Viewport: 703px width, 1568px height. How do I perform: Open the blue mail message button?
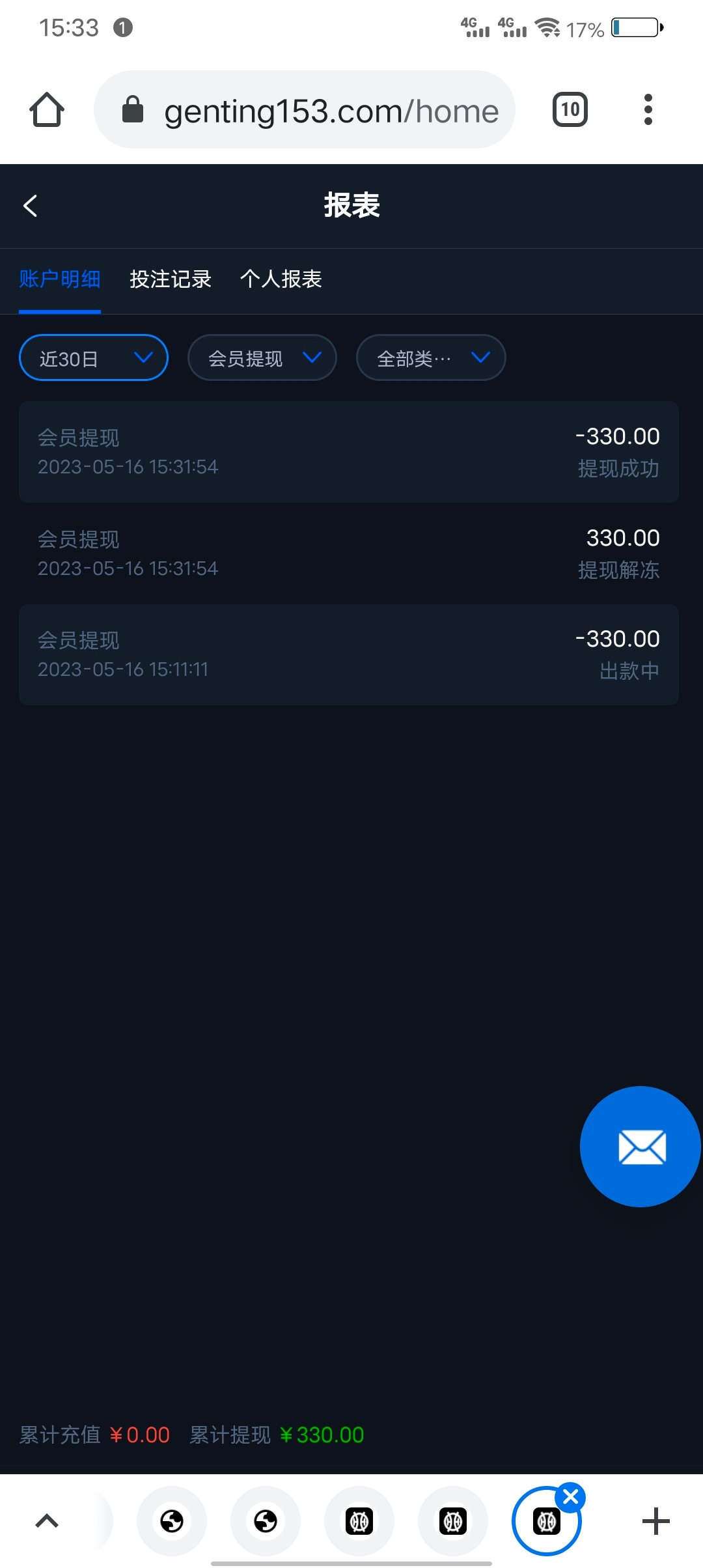click(x=641, y=1146)
